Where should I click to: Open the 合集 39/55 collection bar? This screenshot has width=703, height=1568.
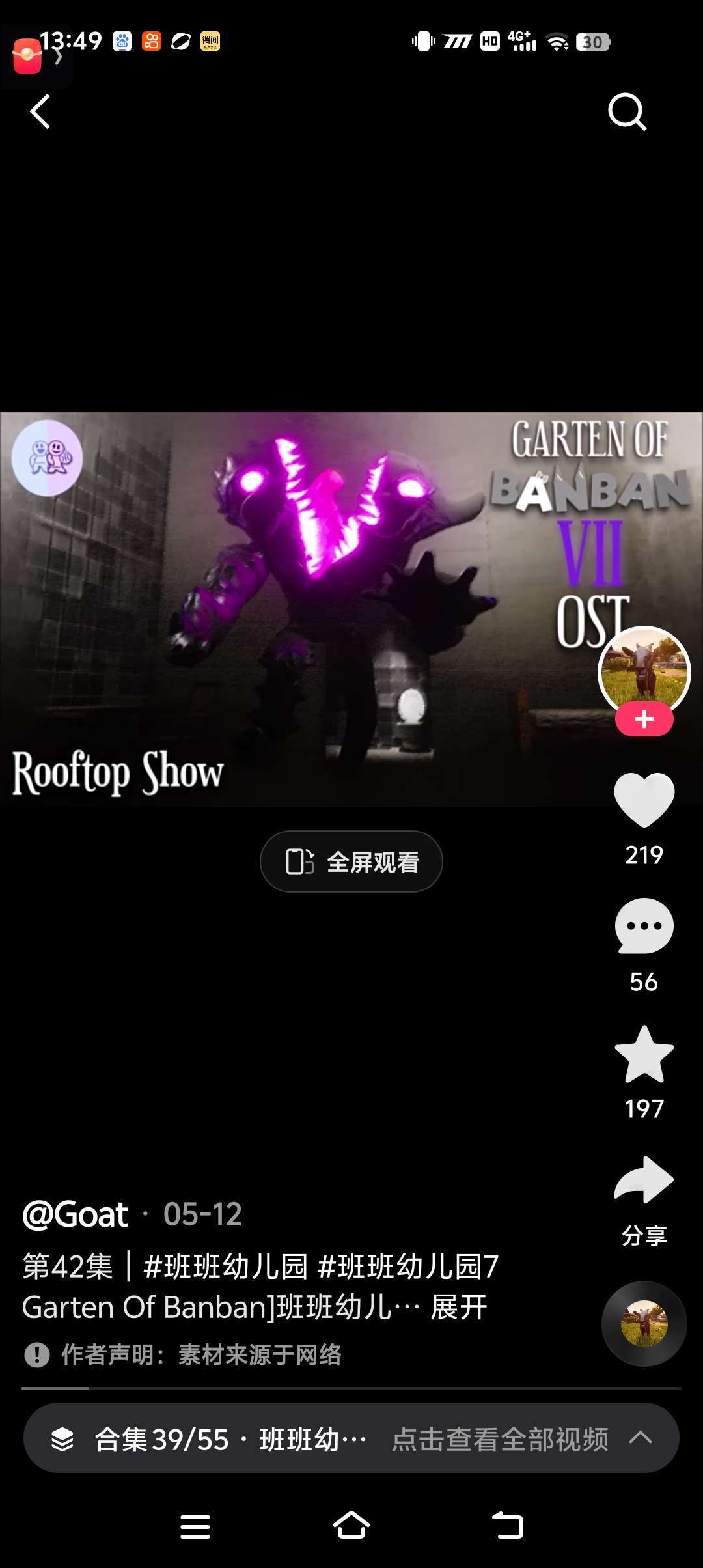(x=351, y=1438)
